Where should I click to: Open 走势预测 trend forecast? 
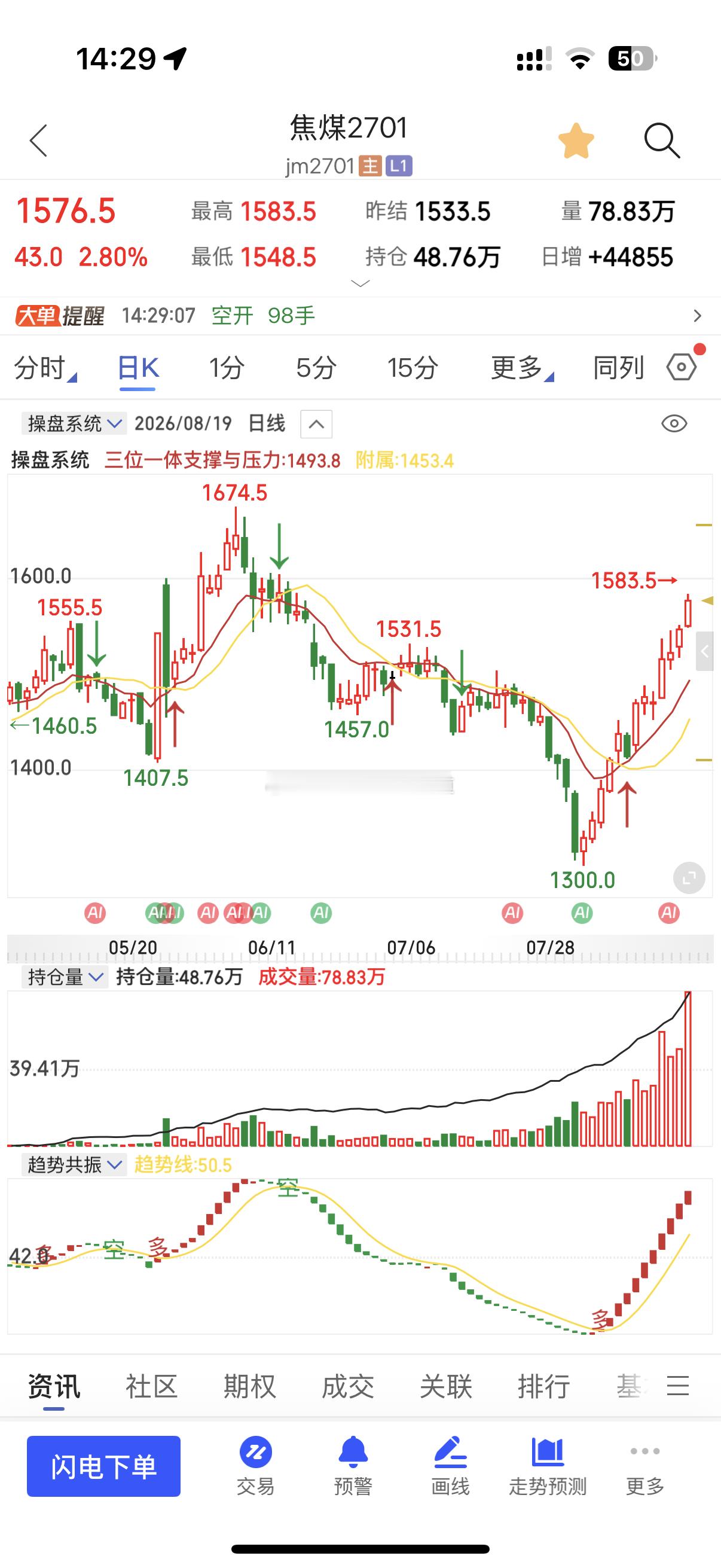point(548,1466)
